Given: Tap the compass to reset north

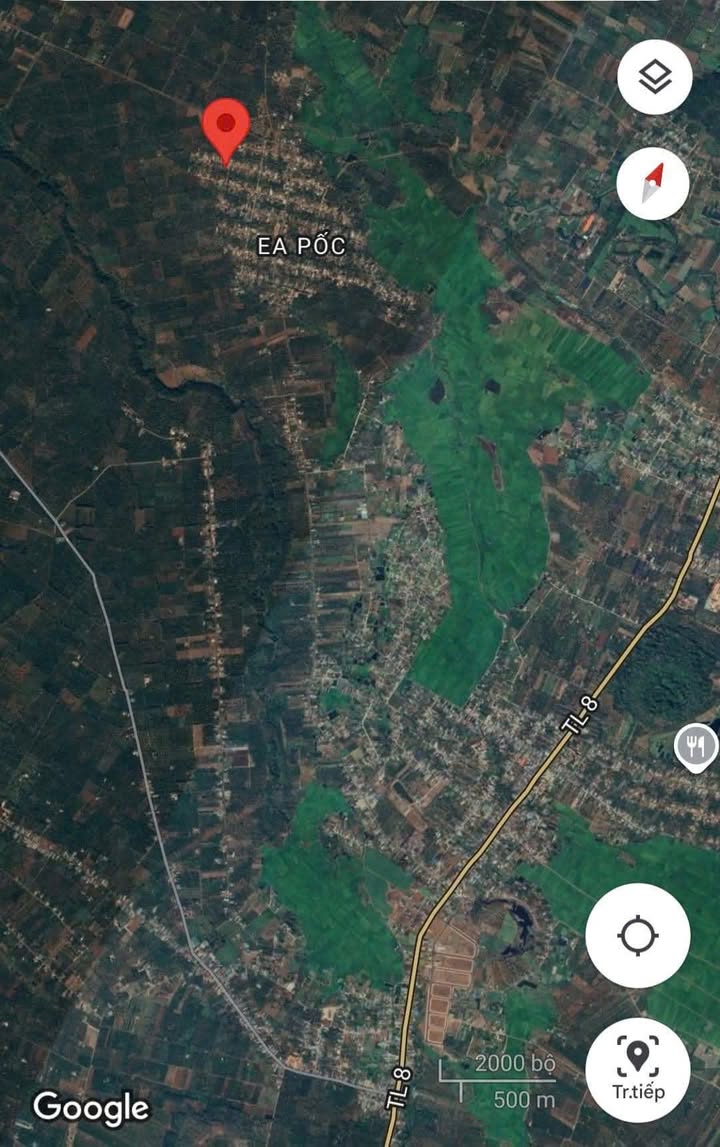Looking at the screenshot, I should [653, 183].
